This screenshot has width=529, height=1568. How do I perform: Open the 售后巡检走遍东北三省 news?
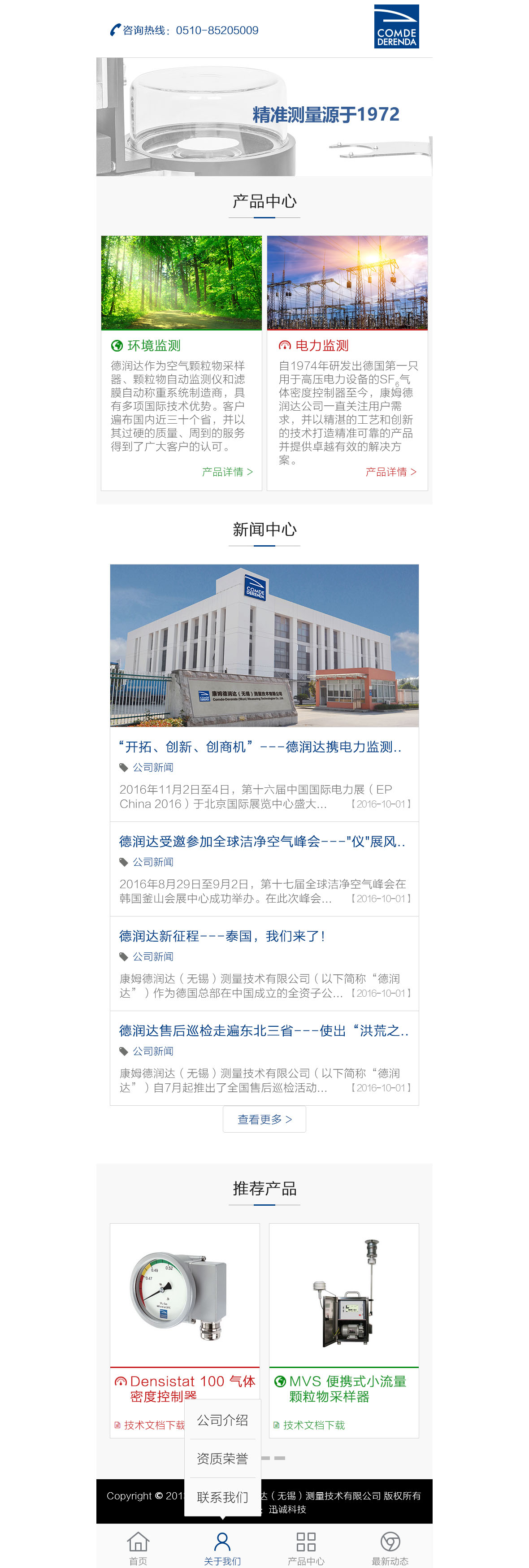(x=263, y=1030)
